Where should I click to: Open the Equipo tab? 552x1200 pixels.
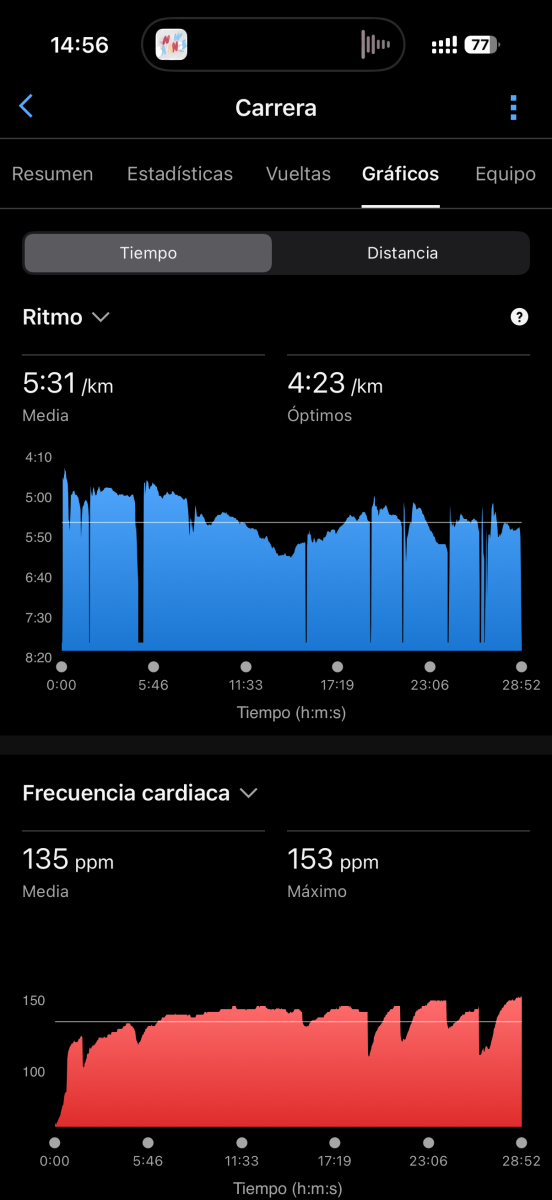[x=506, y=174]
